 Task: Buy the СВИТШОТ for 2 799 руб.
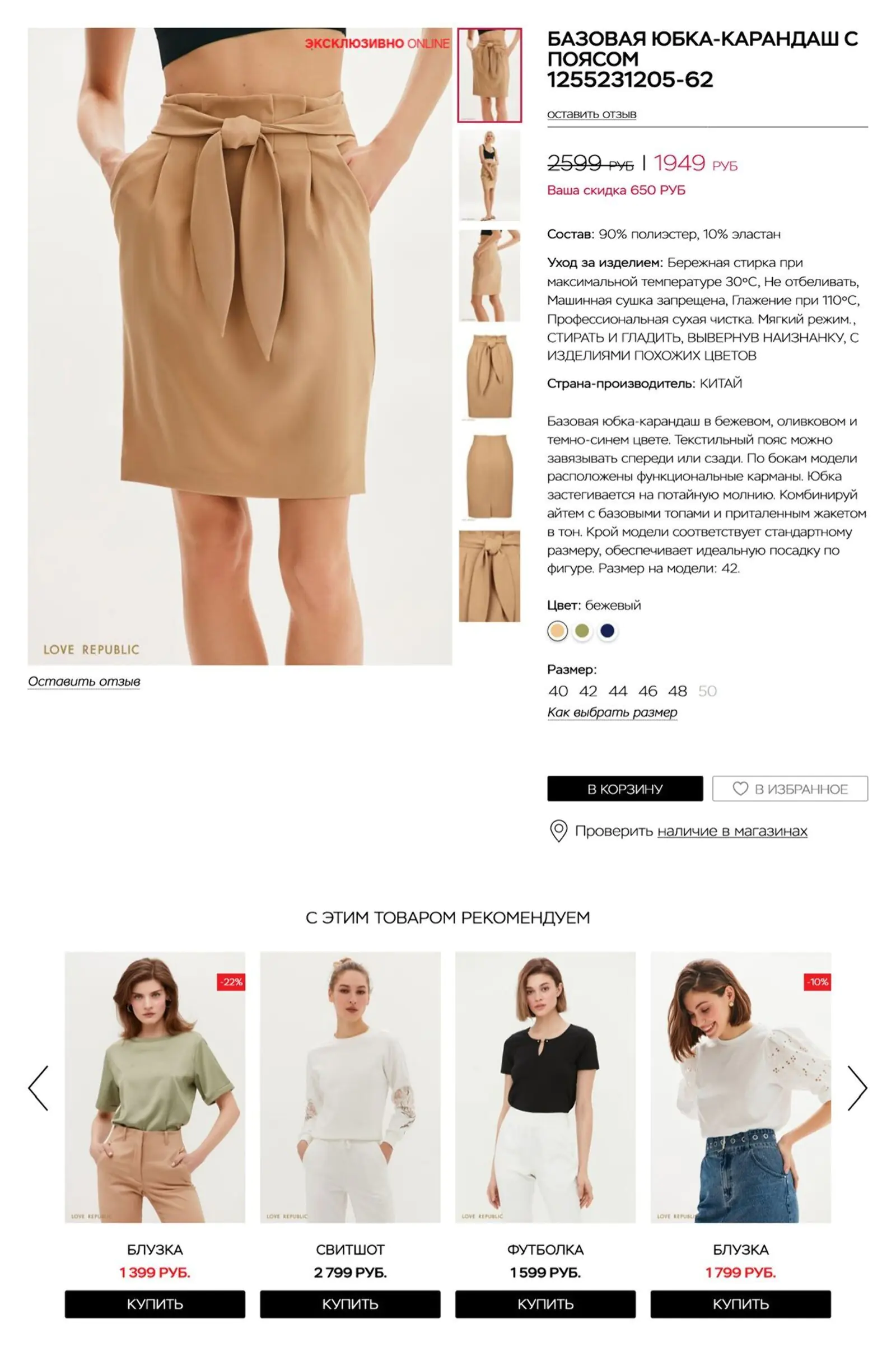(349, 1303)
